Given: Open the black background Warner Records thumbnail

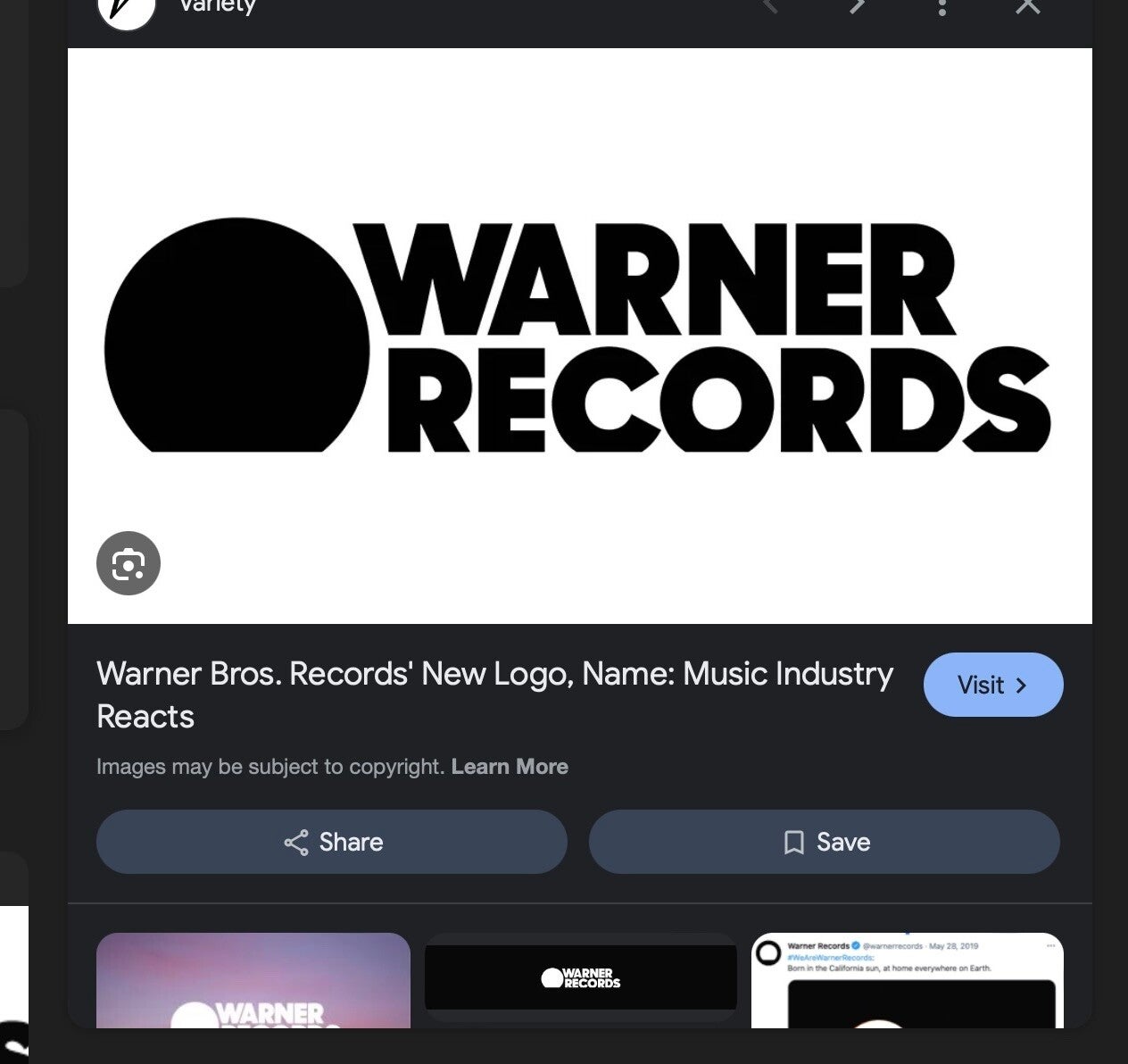Looking at the screenshot, I should [580, 978].
